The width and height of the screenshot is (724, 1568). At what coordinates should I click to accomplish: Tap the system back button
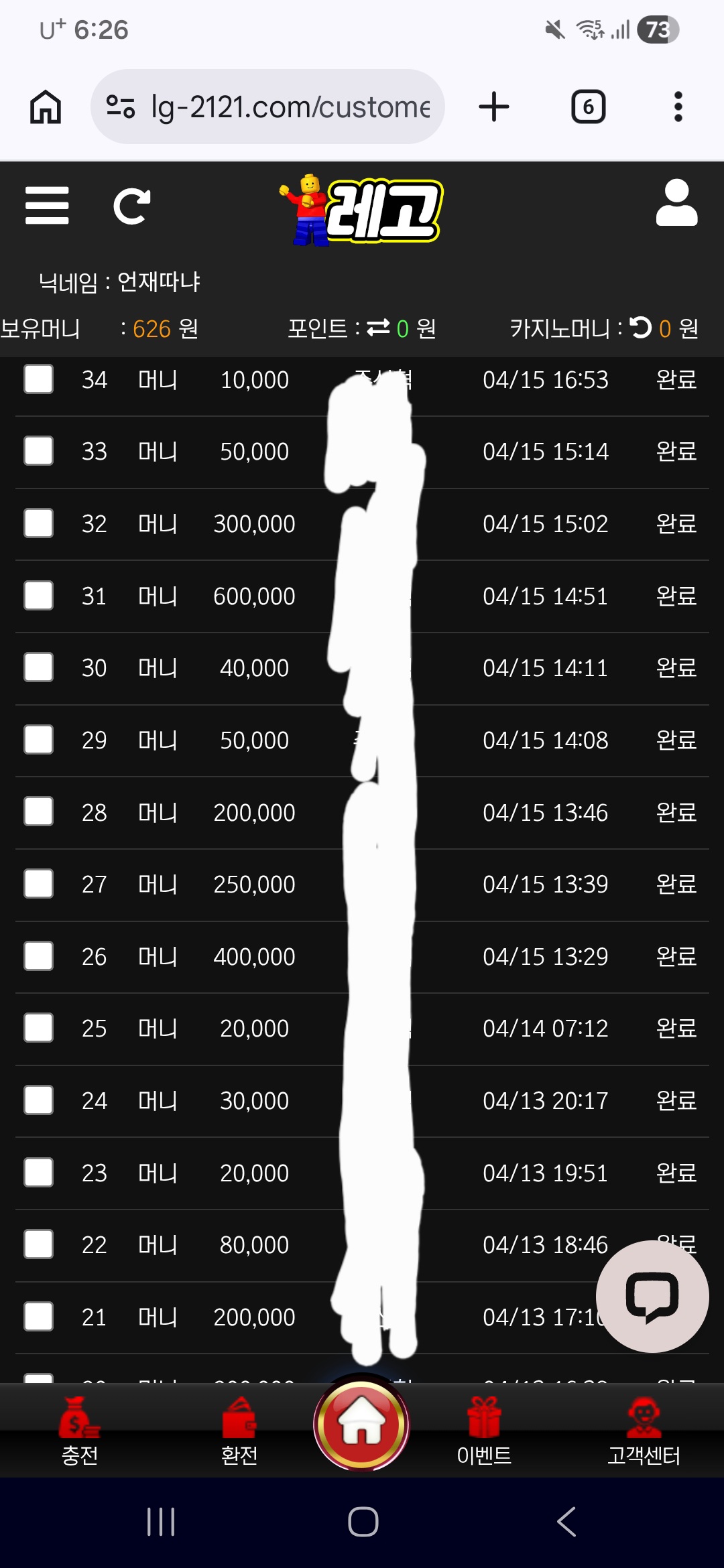pos(566,1522)
